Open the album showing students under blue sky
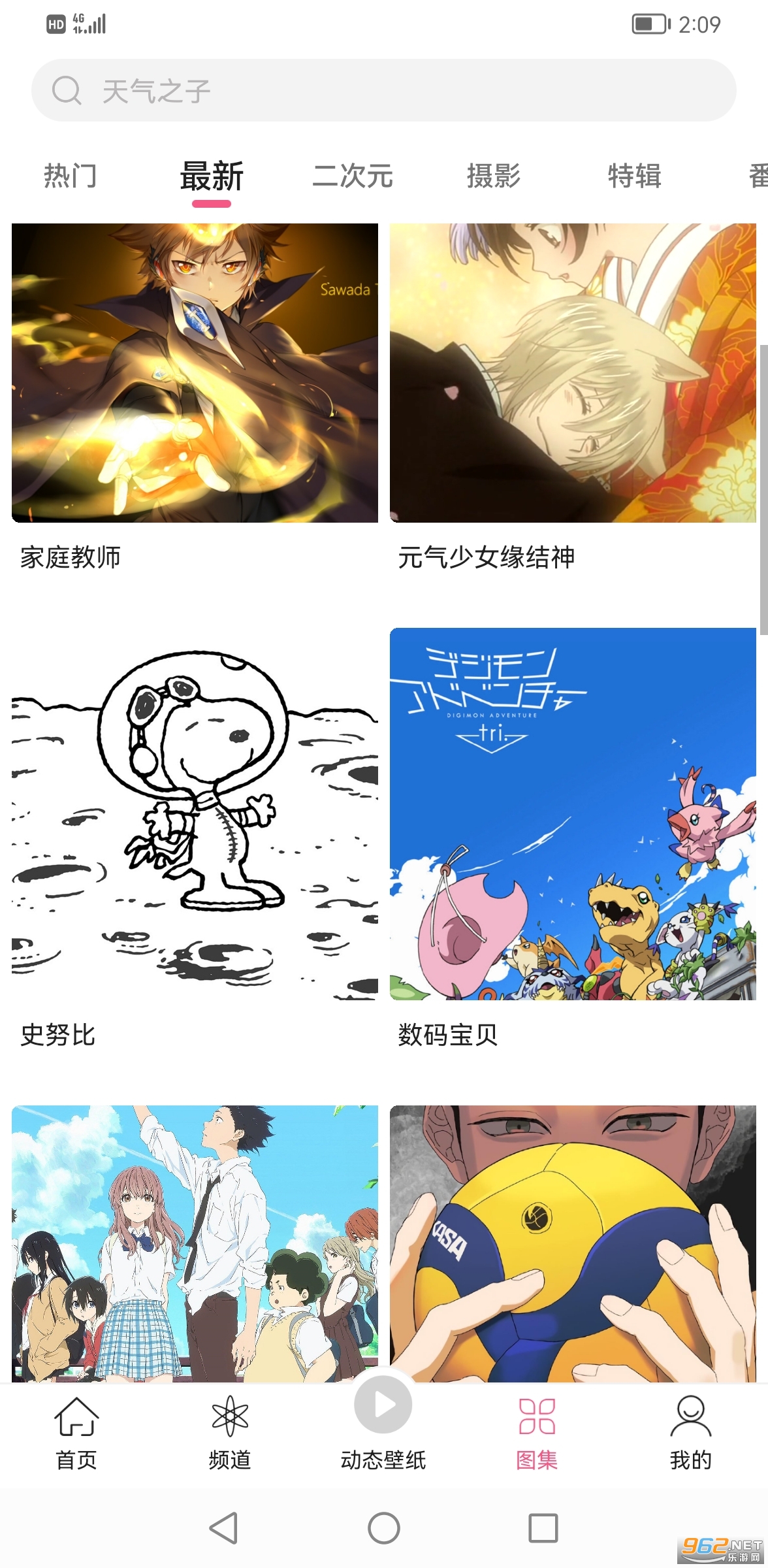 pos(195,1243)
